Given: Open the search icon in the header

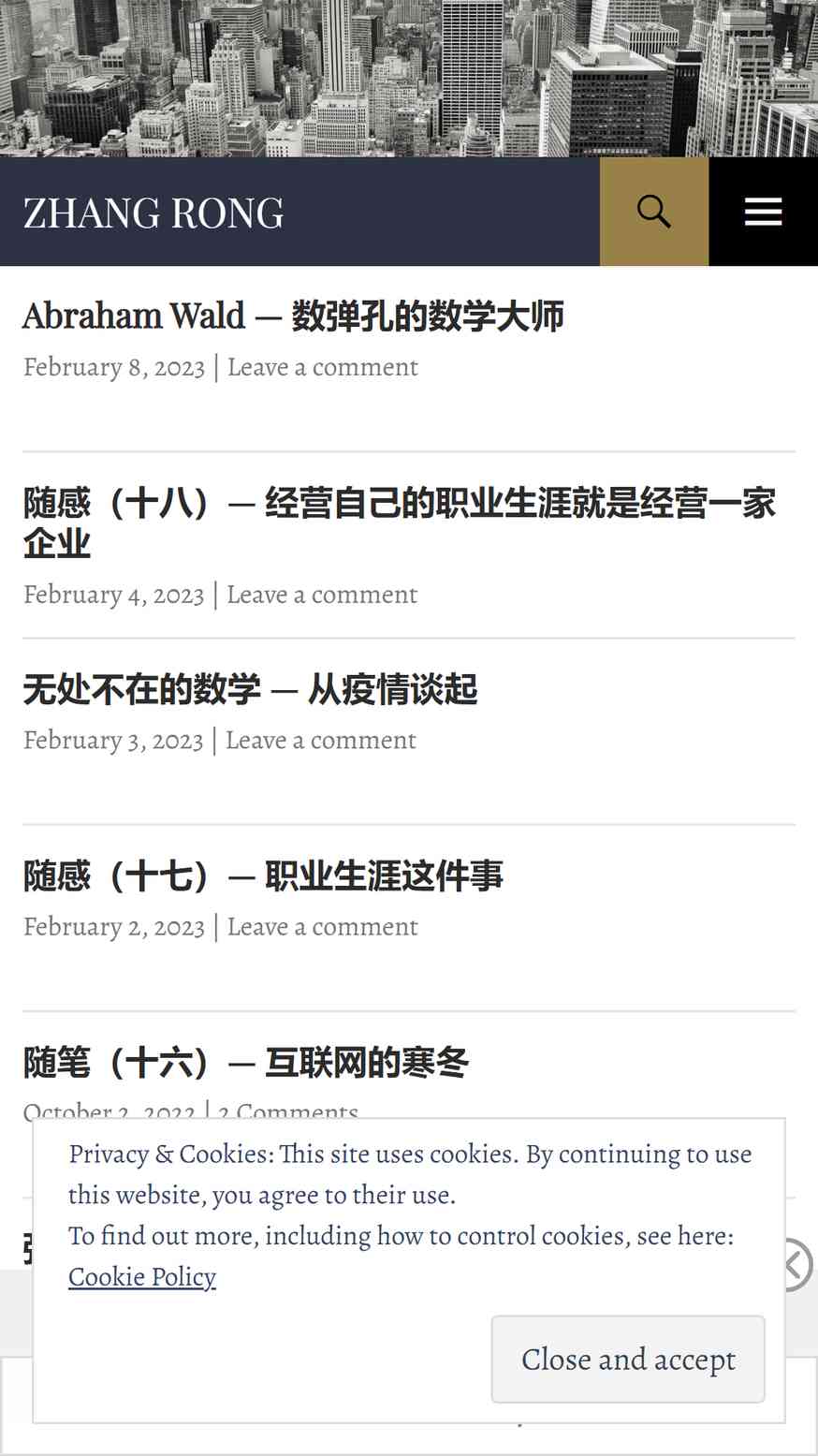Looking at the screenshot, I should pyautogui.click(x=654, y=212).
